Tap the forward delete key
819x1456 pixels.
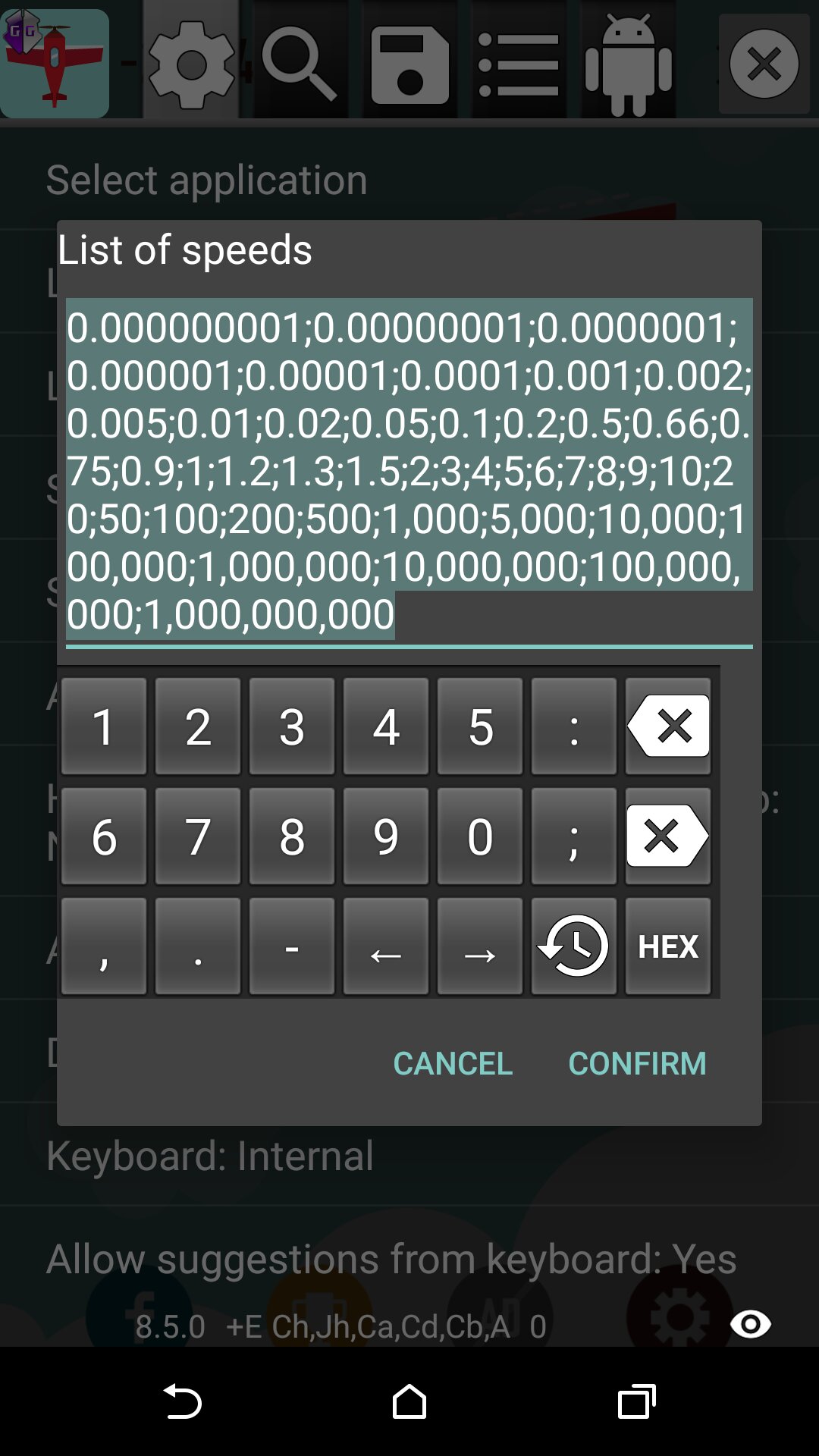click(x=667, y=836)
